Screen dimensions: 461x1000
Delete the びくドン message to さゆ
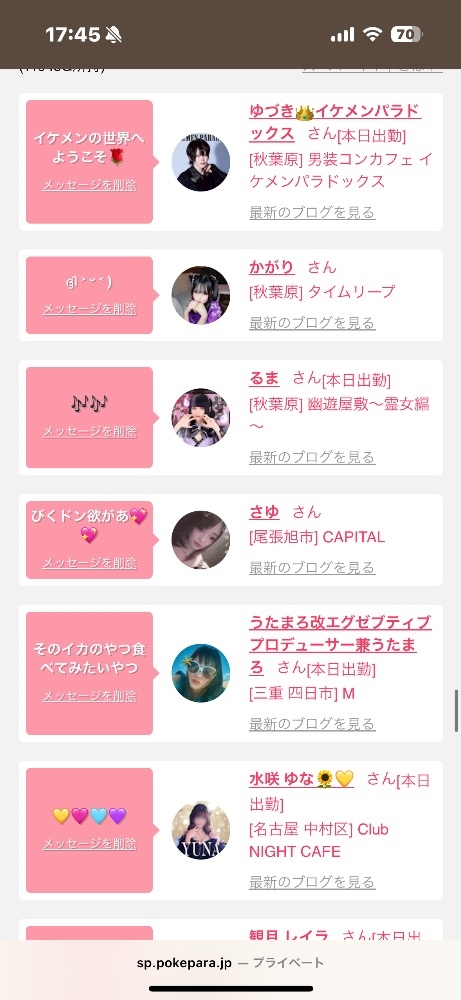click(x=89, y=563)
